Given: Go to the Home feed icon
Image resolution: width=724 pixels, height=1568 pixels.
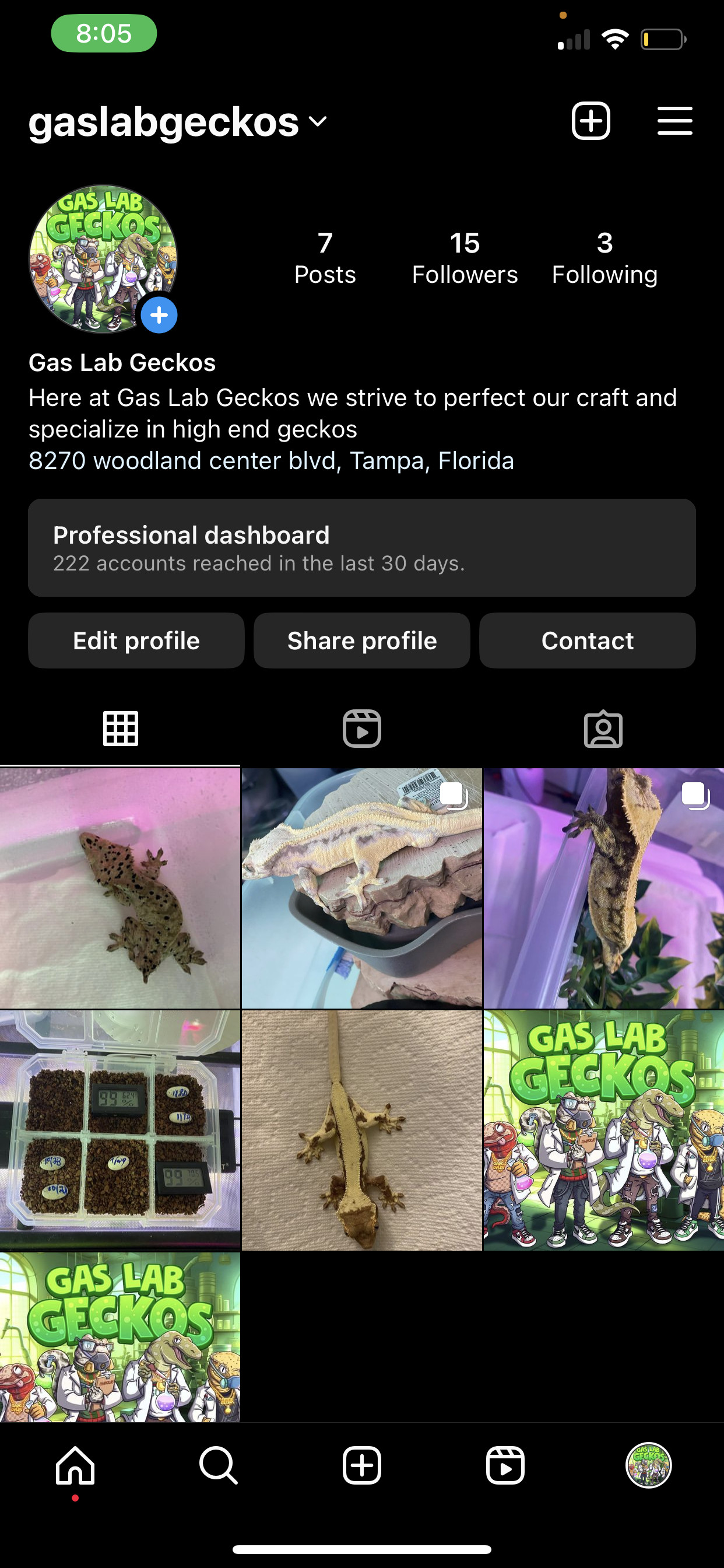Looking at the screenshot, I should 74,1465.
